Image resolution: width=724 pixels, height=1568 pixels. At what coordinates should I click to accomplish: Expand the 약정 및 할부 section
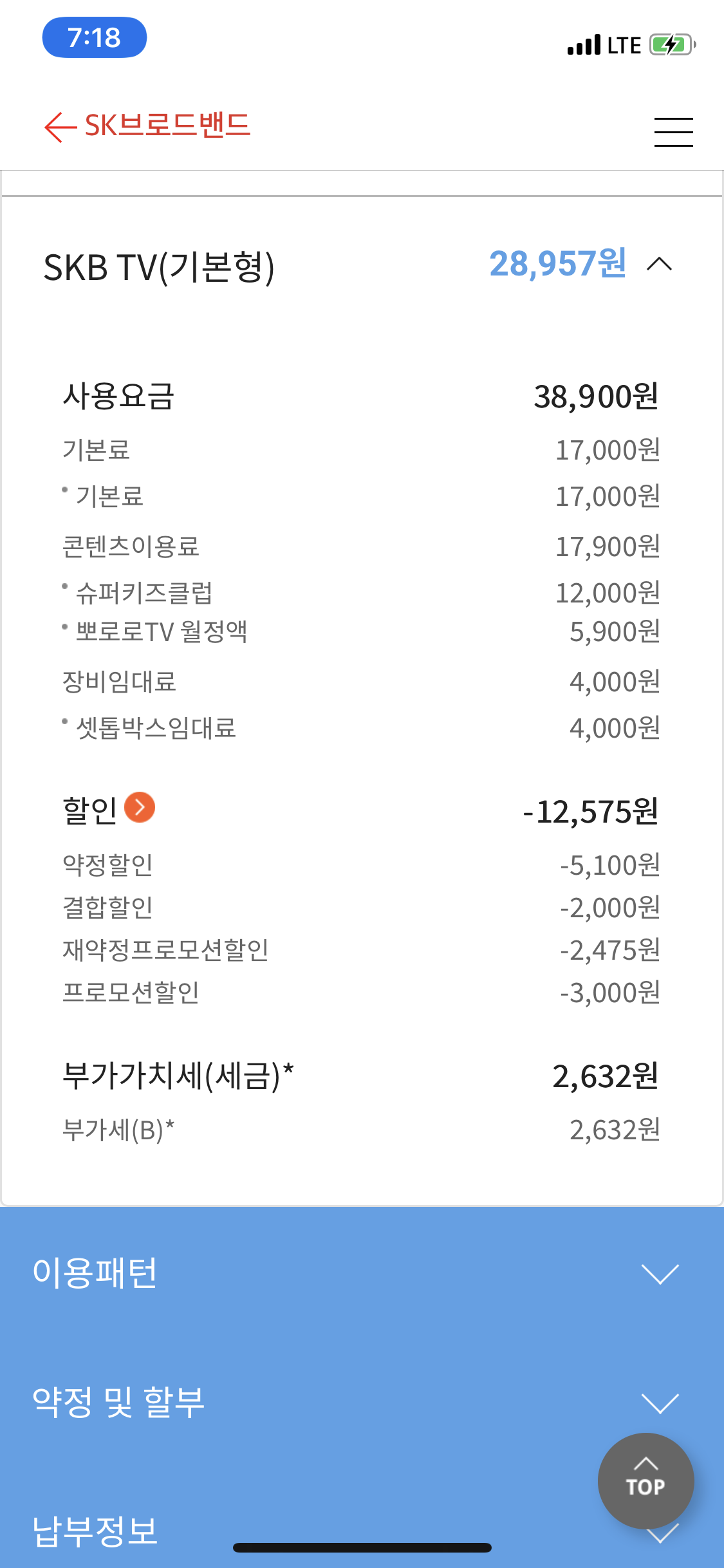(x=660, y=1403)
